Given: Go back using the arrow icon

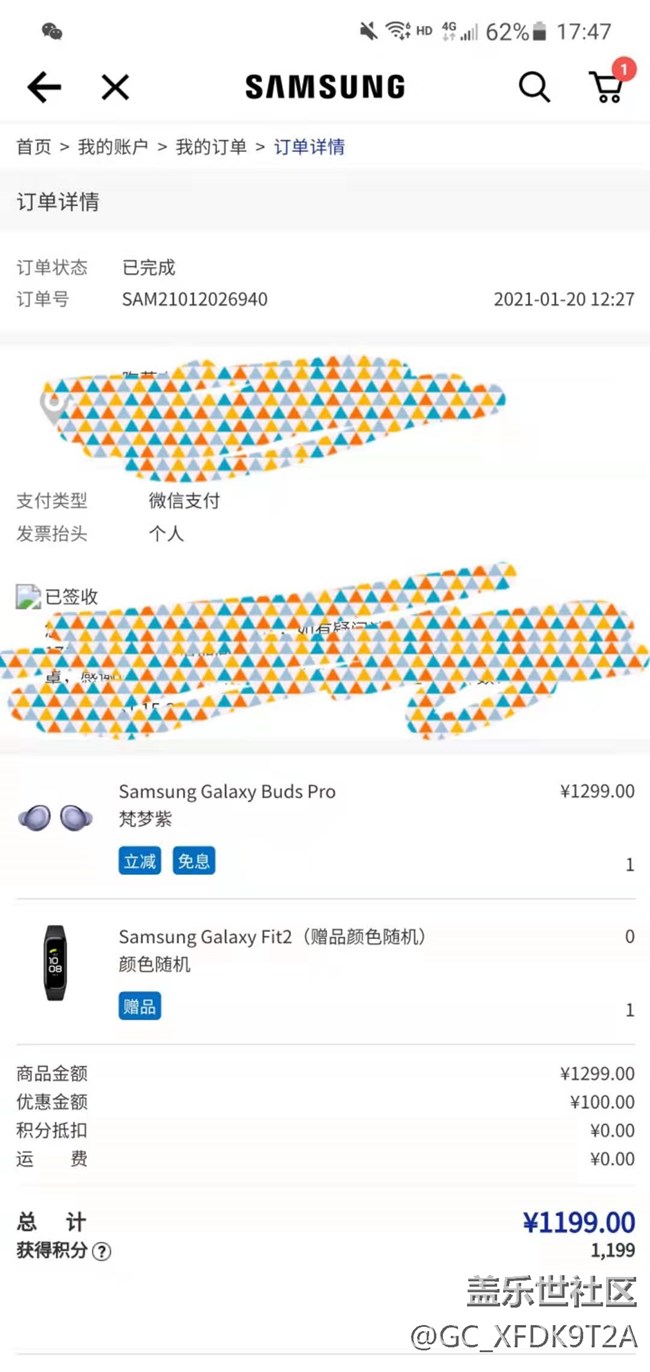Looking at the screenshot, I should click(43, 88).
